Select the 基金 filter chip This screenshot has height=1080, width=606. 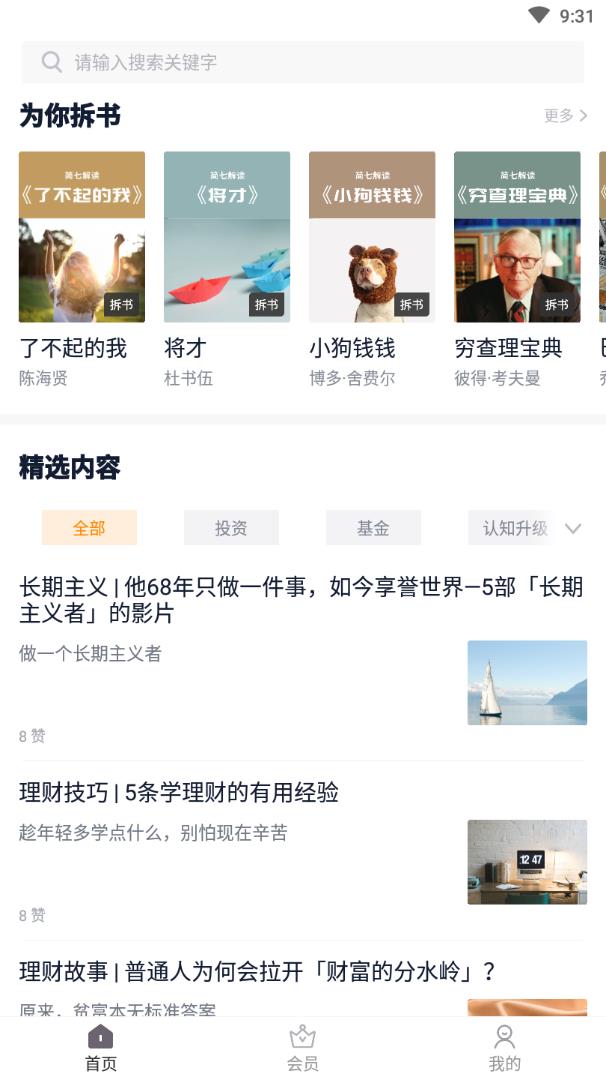tap(373, 528)
